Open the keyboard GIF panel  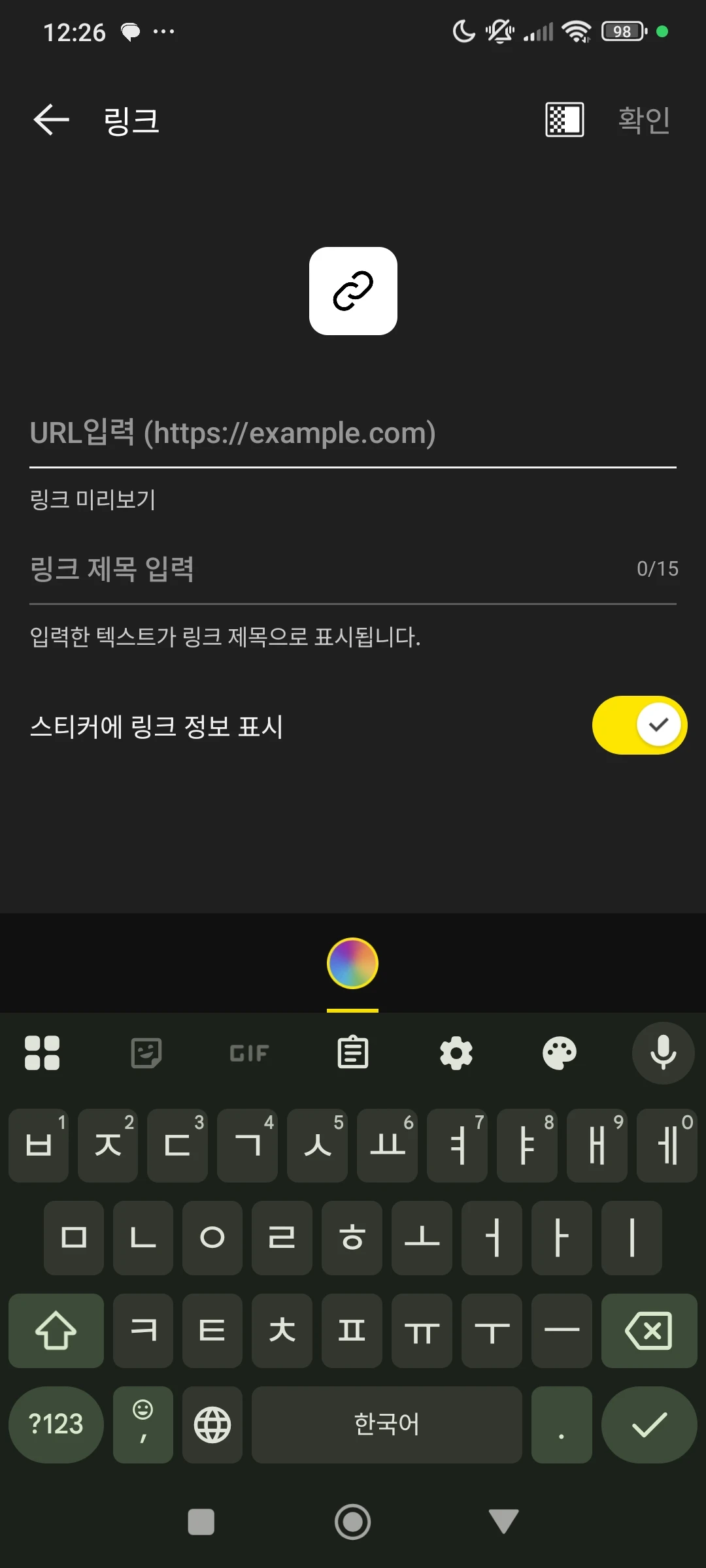(x=249, y=1053)
